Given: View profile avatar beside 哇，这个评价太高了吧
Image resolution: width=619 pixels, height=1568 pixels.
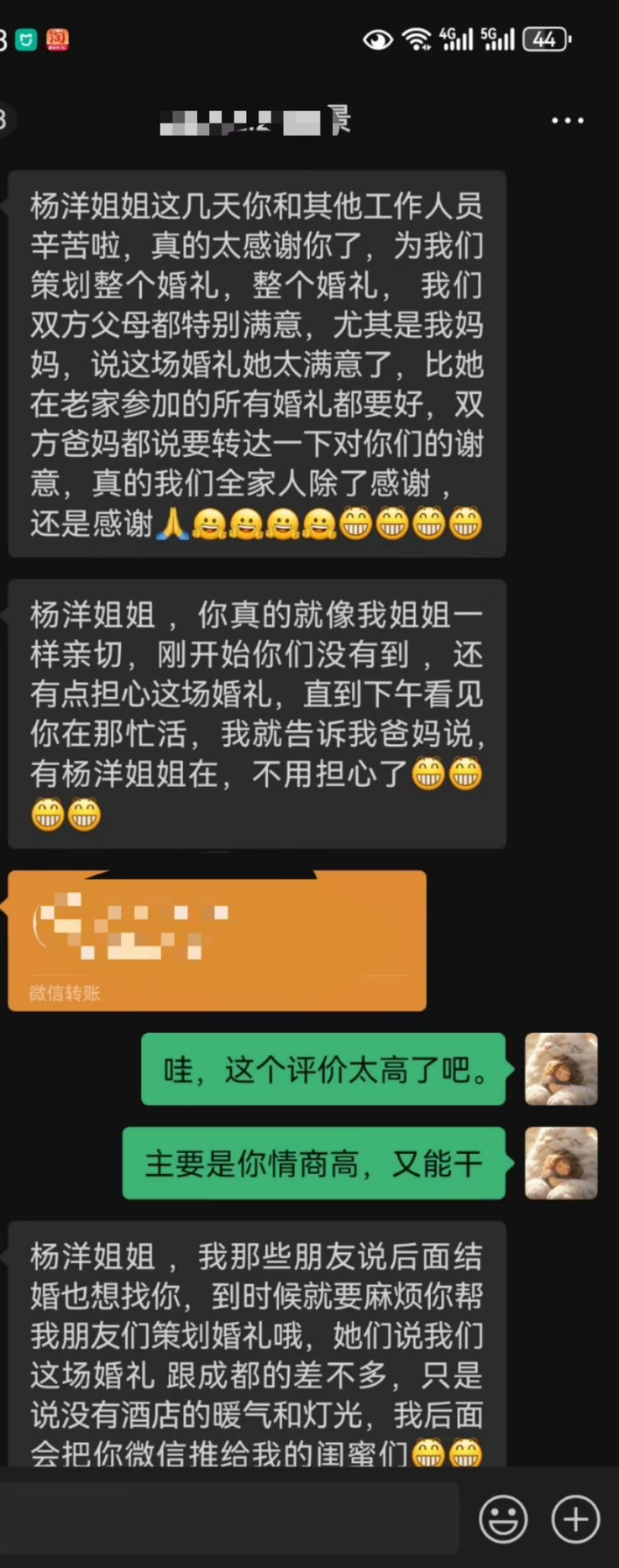Looking at the screenshot, I should [561, 1069].
